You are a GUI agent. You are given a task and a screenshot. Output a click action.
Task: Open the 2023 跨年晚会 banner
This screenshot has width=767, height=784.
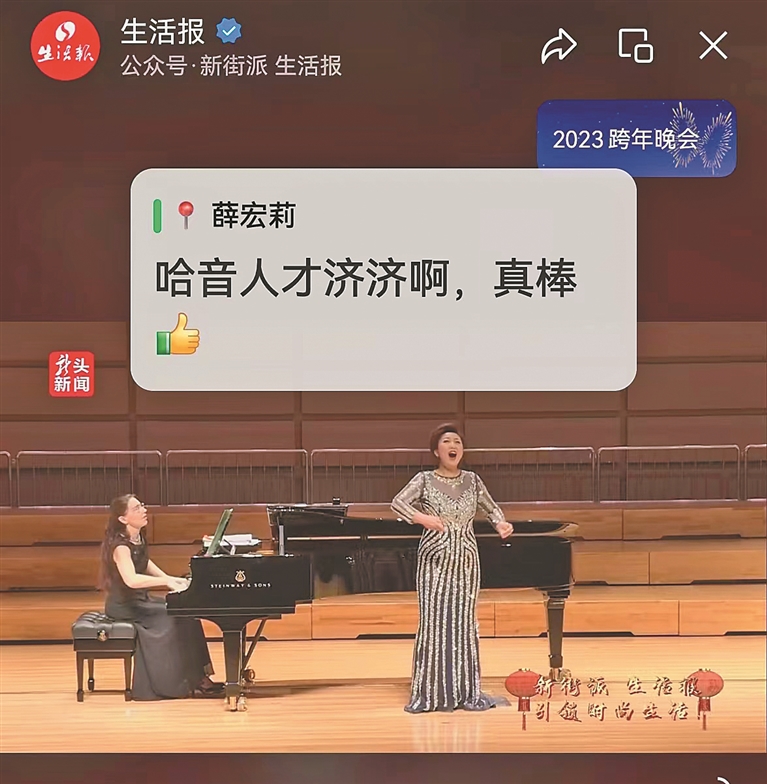pyautogui.click(x=636, y=138)
